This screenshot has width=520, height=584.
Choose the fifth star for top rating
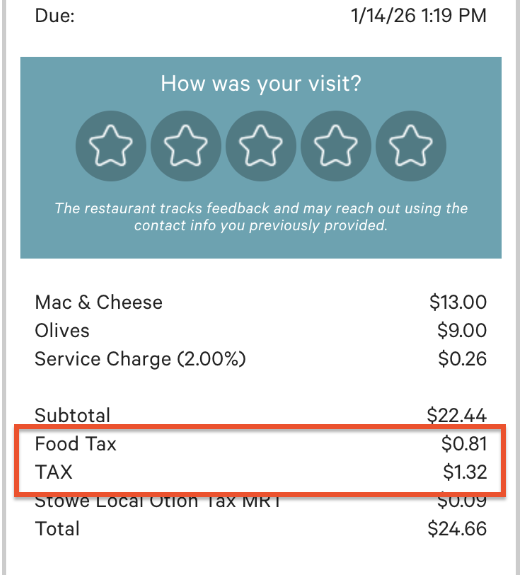click(410, 146)
